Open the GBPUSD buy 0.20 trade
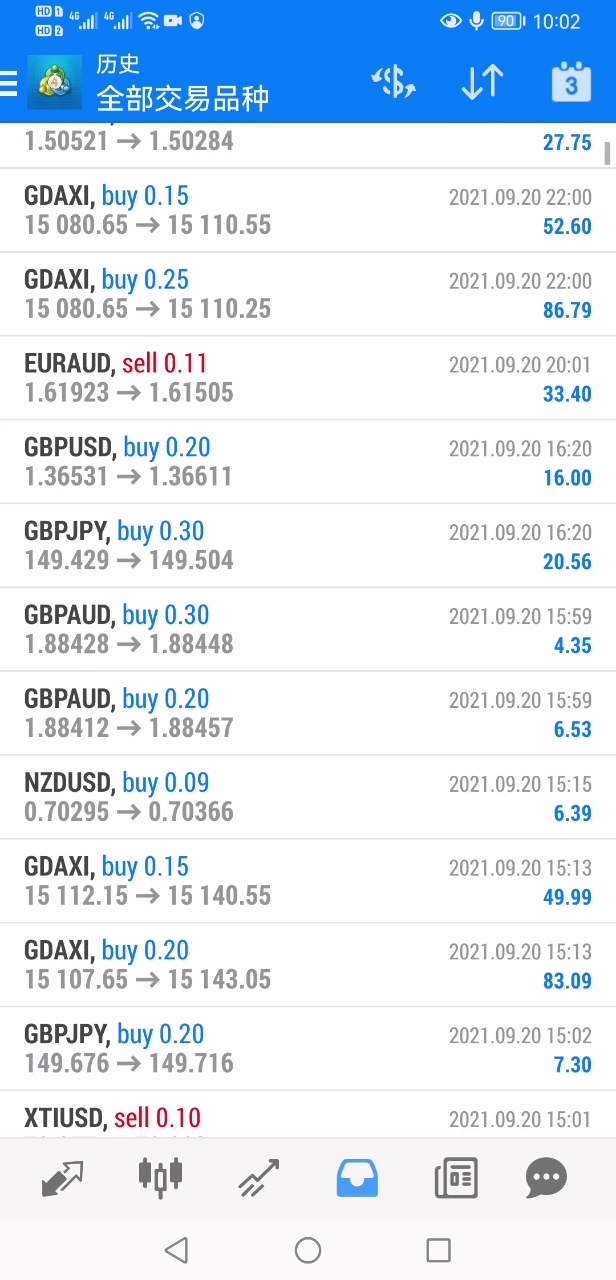The width and height of the screenshot is (616, 1280). point(308,462)
